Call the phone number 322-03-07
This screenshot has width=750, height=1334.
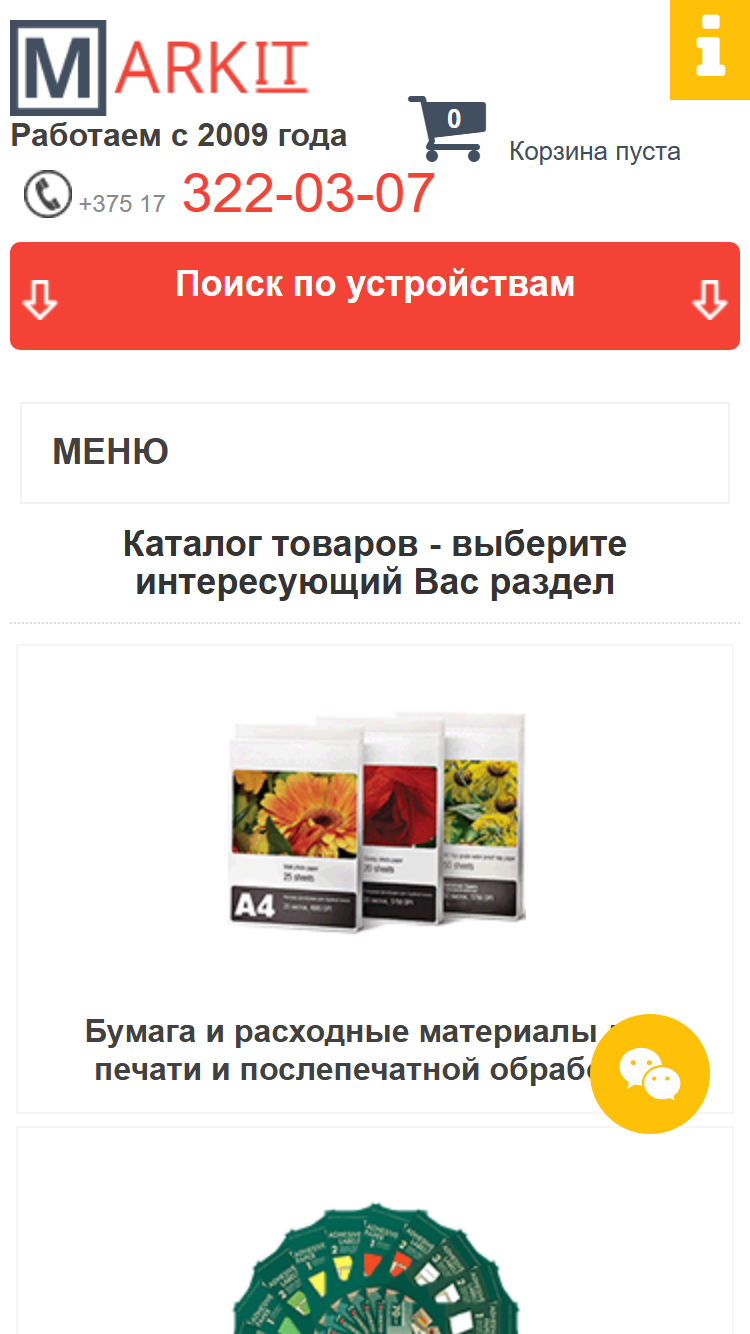point(308,194)
